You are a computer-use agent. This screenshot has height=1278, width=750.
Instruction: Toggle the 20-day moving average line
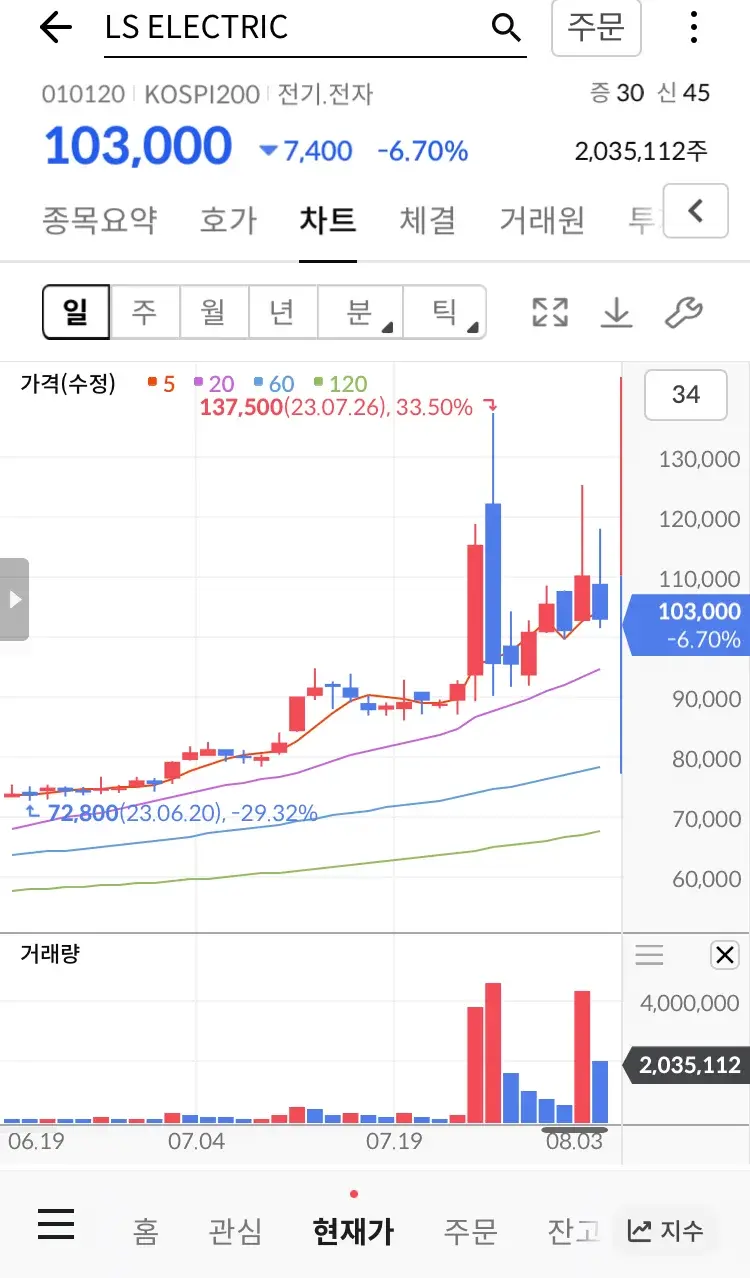219,383
